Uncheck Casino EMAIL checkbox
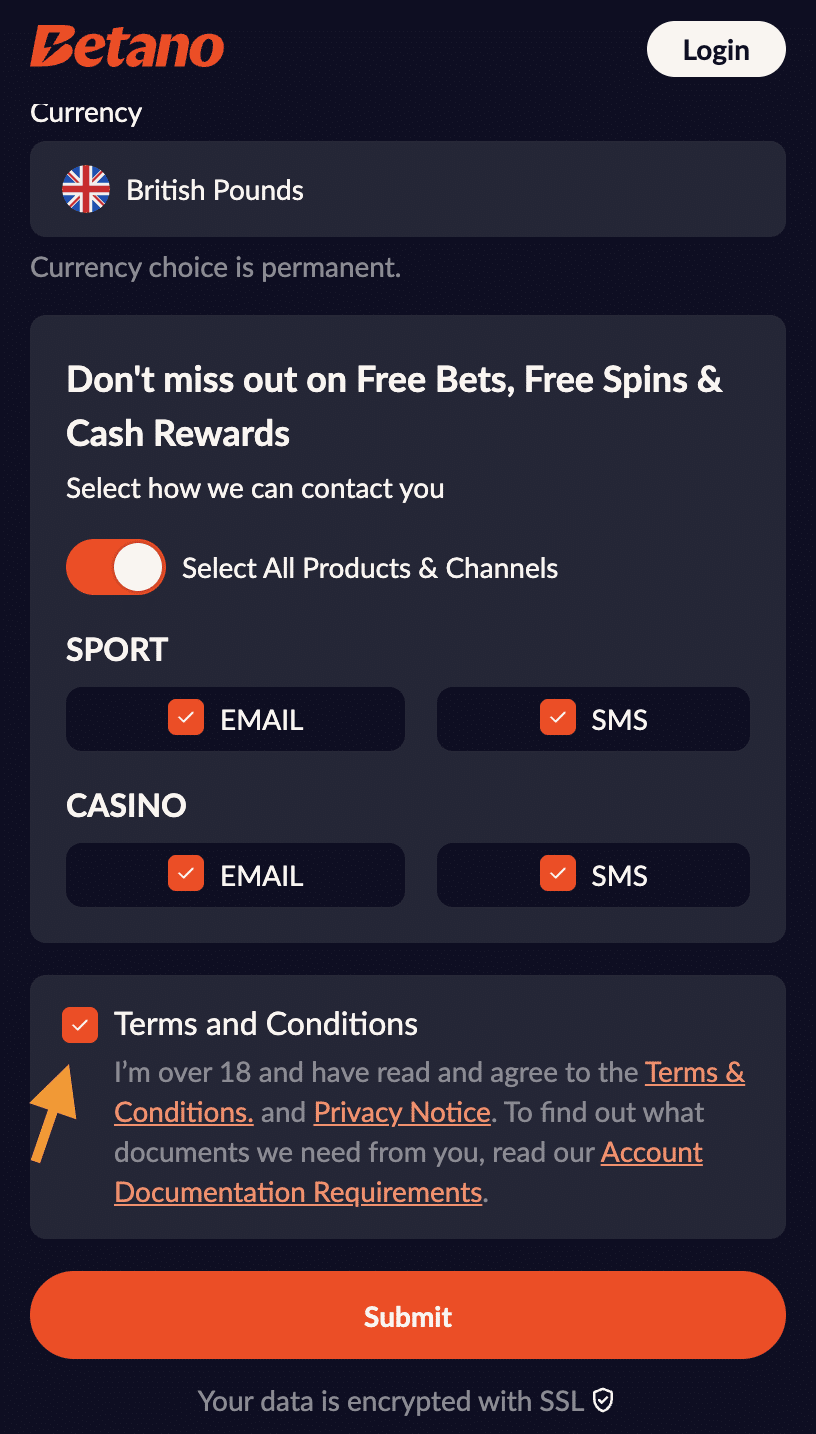Screen dimensions: 816x1434 coord(186,874)
